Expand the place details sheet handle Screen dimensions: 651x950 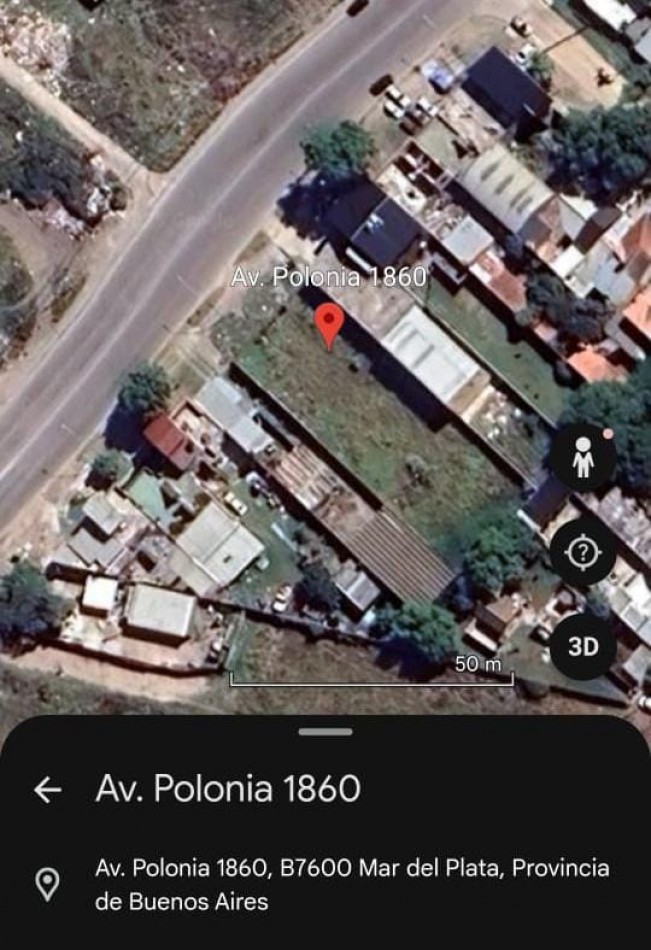(325, 732)
